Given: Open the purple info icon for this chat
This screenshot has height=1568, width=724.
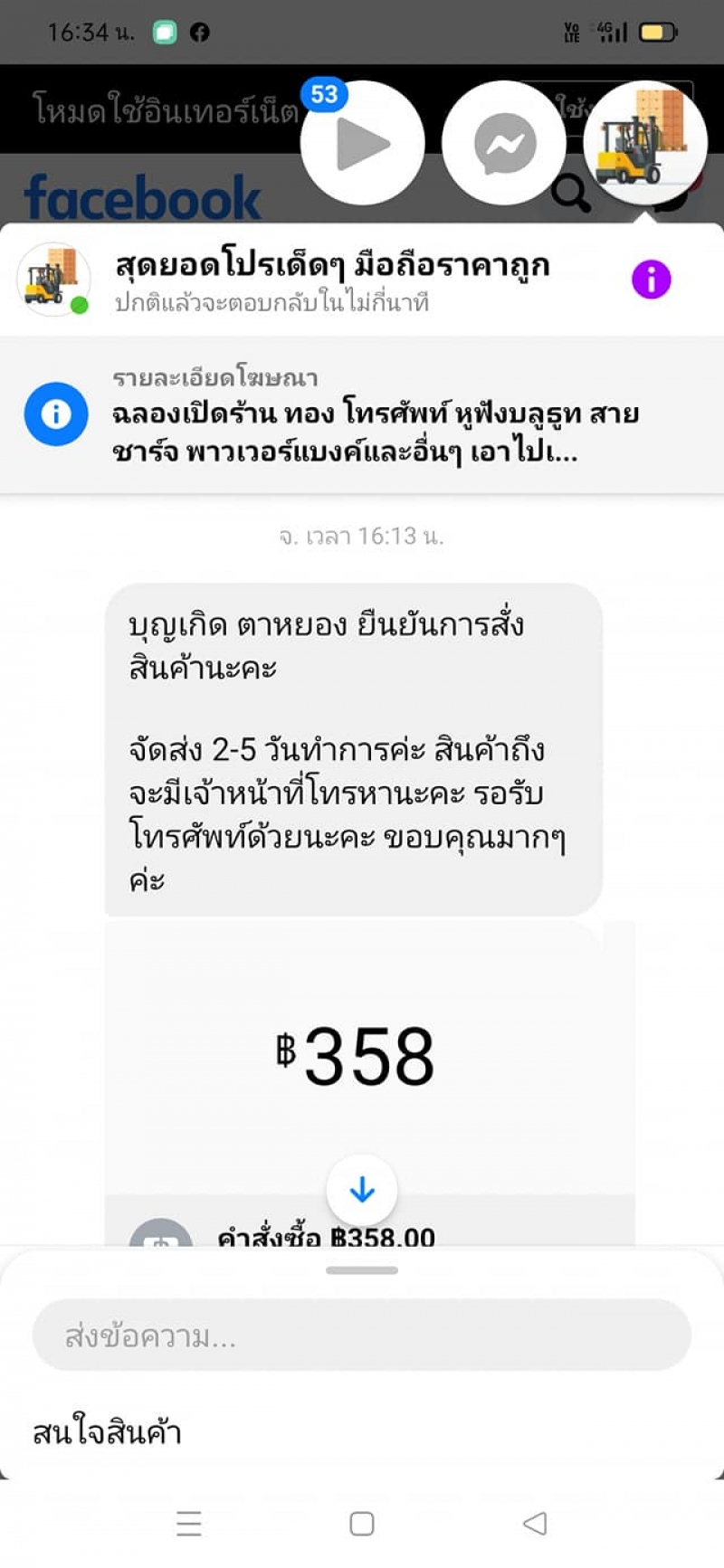Looking at the screenshot, I should coord(651,280).
